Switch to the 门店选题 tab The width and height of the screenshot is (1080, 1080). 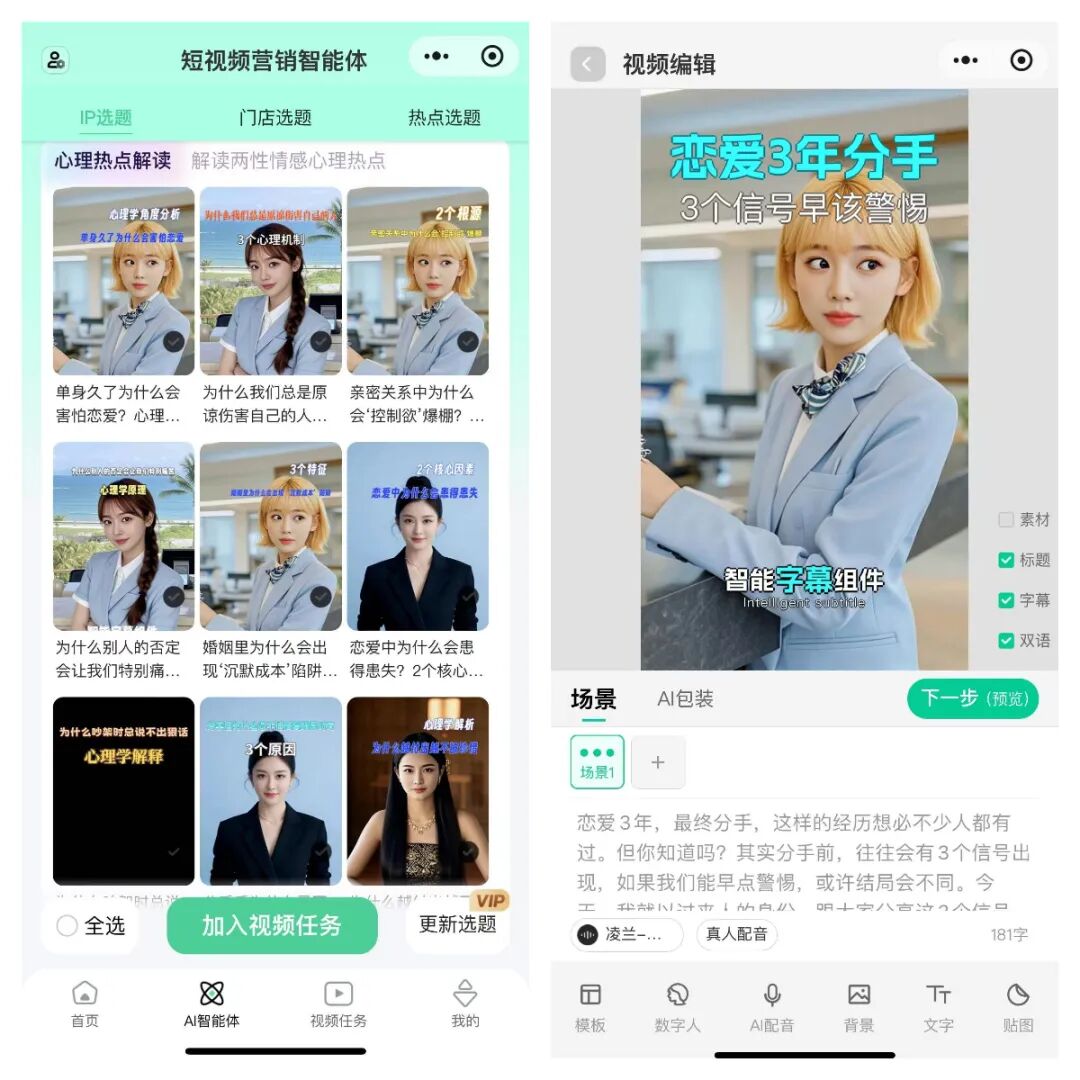(275, 118)
